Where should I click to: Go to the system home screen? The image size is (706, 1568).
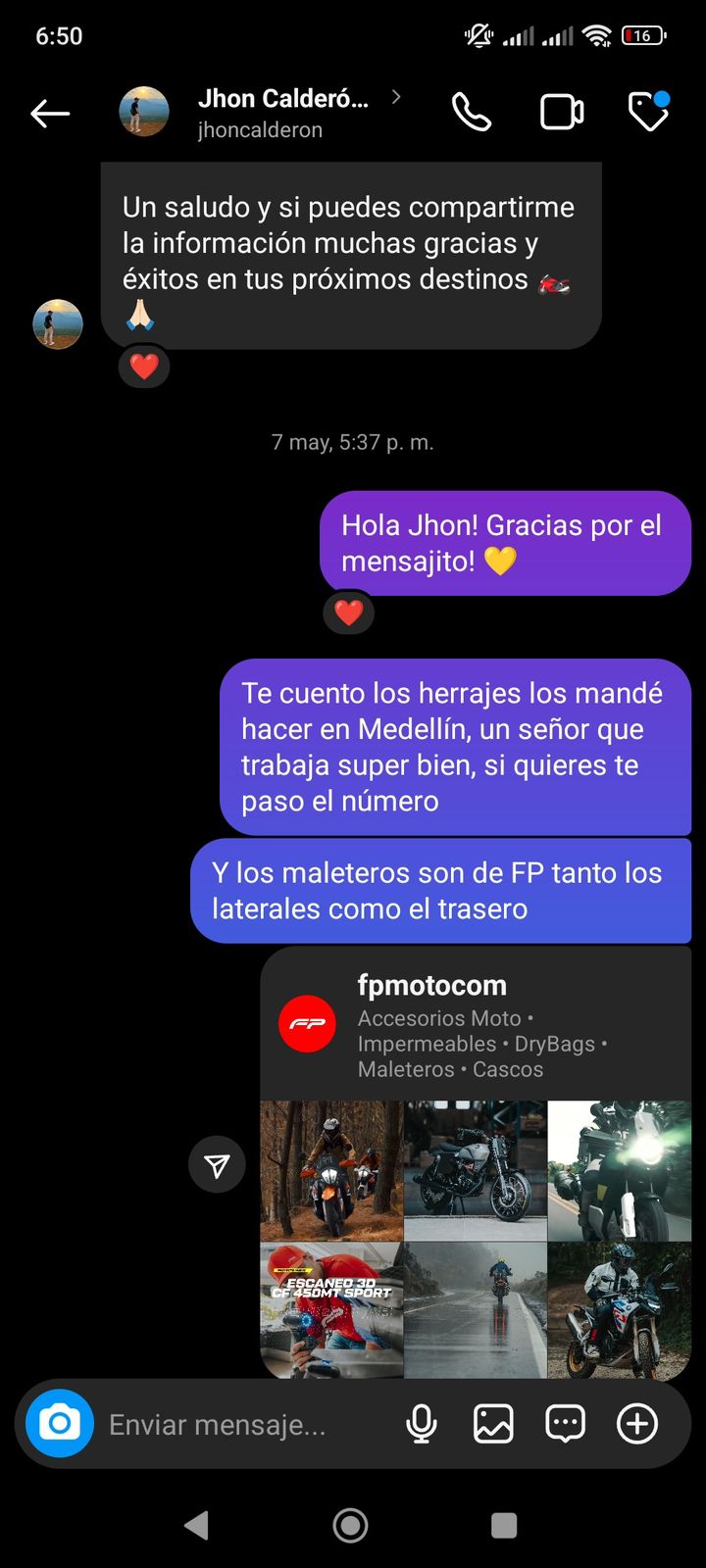click(350, 1525)
